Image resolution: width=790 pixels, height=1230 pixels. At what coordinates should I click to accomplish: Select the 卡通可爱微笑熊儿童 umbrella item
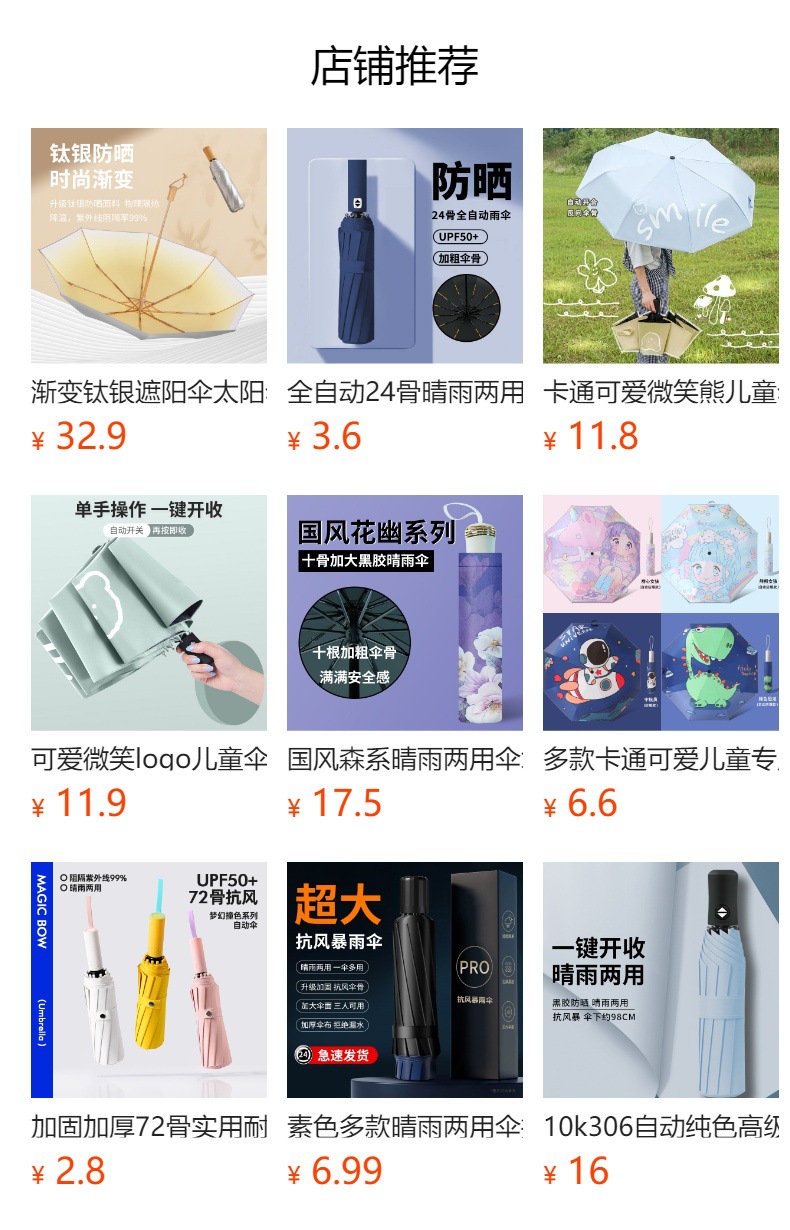(x=661, y=246)
